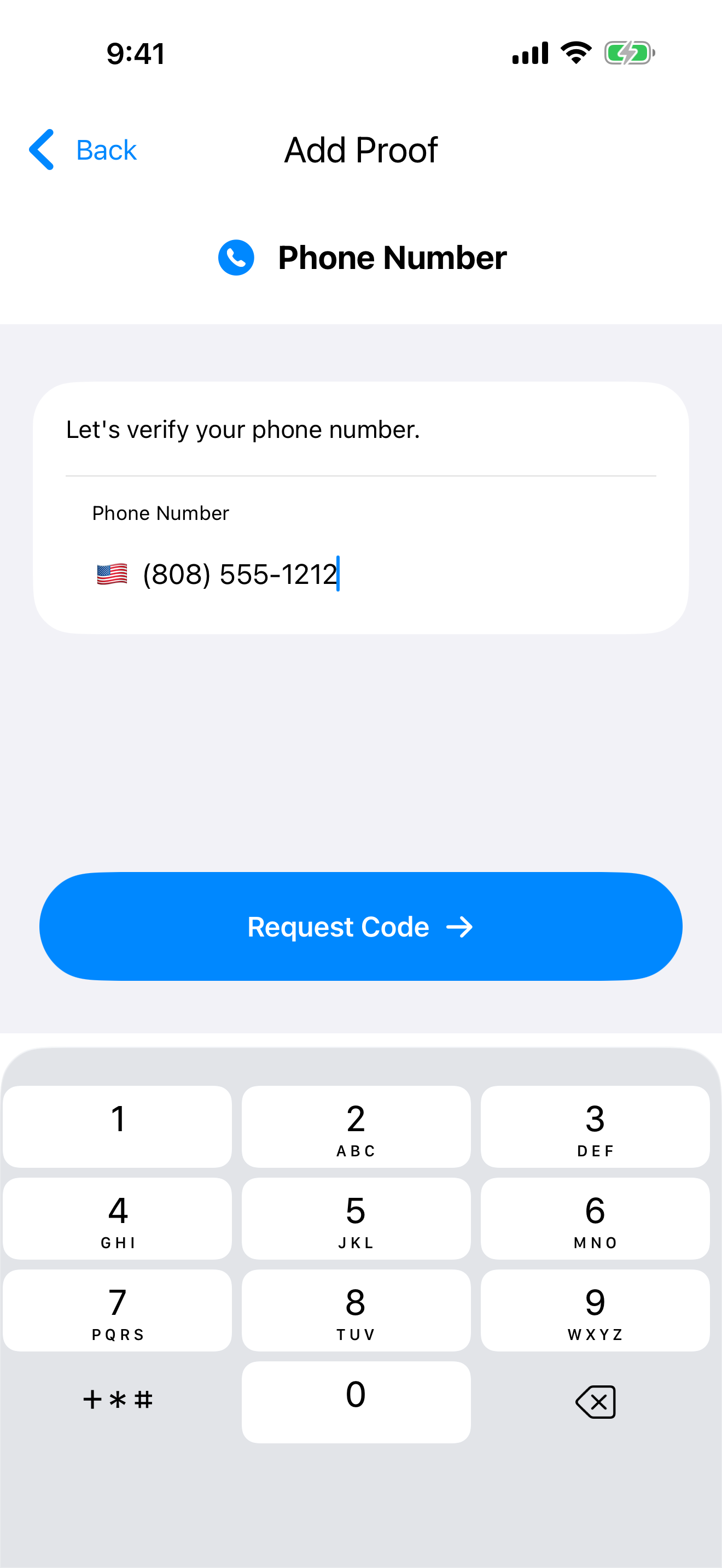Tap the battery charging icon
The width and height of the screenshot is (722, 1568).
point(628,52)
